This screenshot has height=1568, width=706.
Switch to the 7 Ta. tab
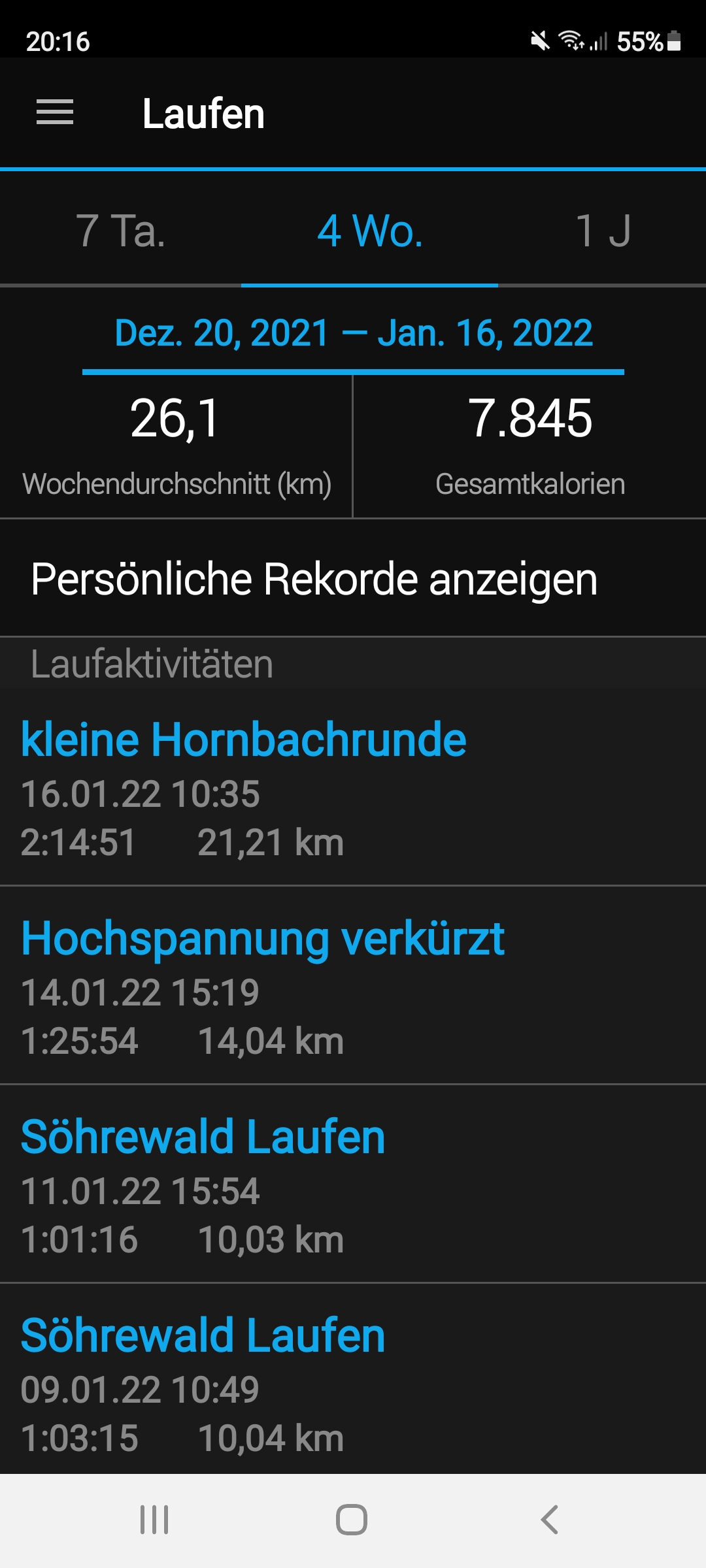120,231
